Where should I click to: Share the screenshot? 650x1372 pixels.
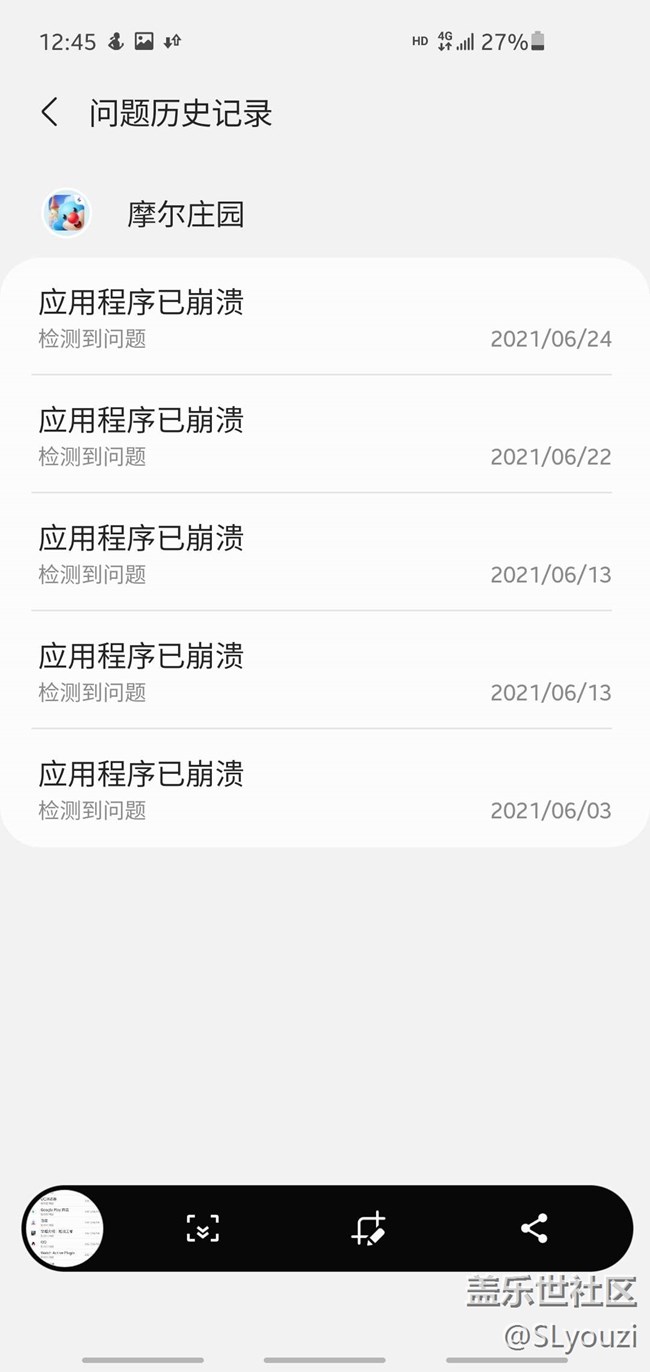tap(534, 1228)
